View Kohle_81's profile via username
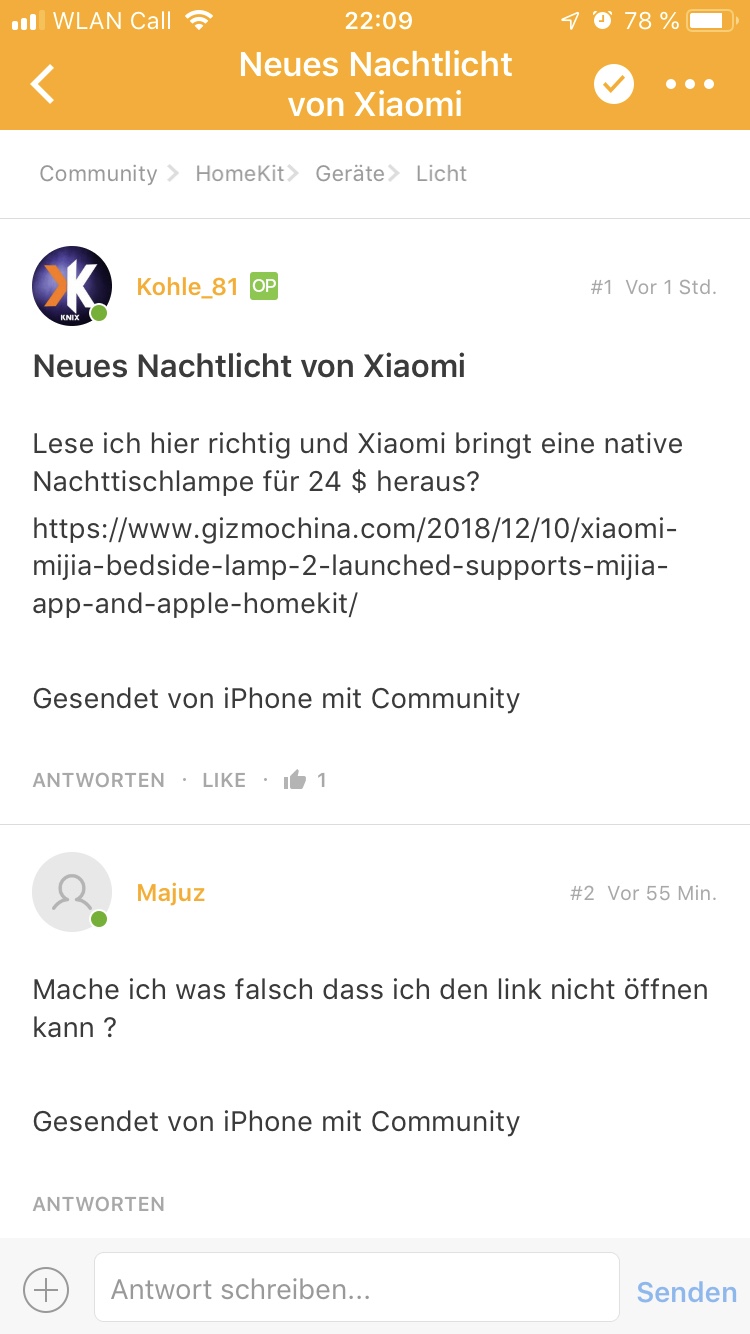Viewport: 750px width, 1334px height. coord(187,287)
